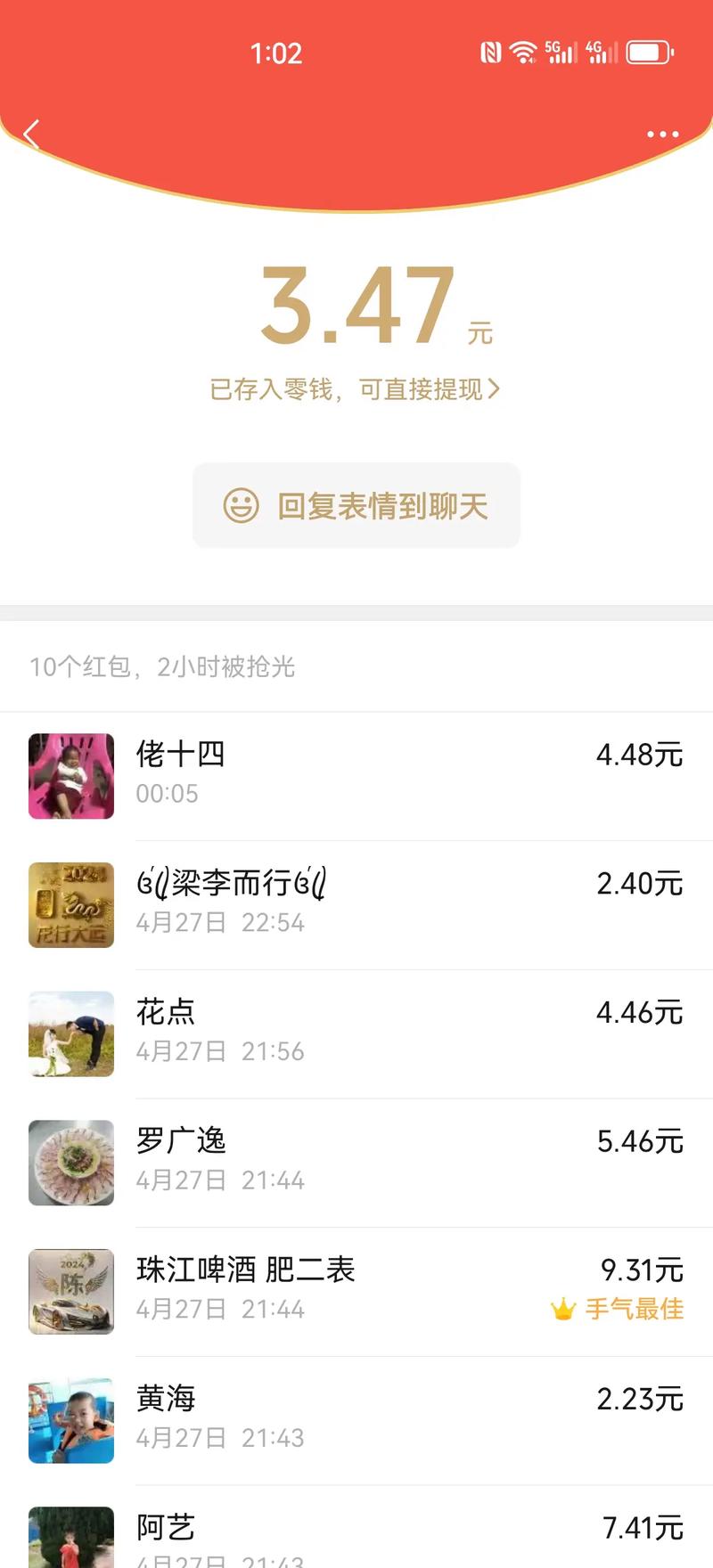The width and height of the screenshot is (713, 1568).
Task: Open the three-dot overflow menu
Action: 662,135
